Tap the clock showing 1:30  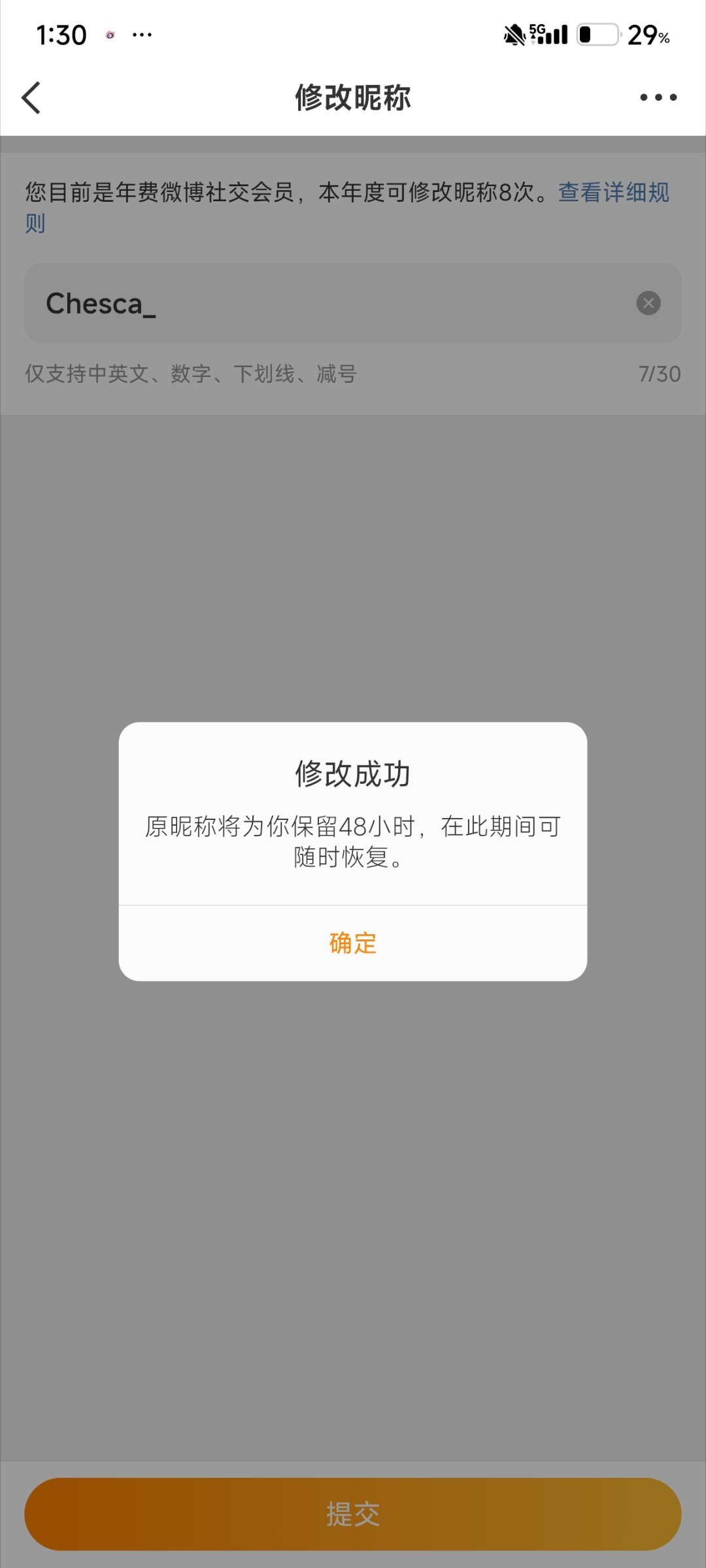[60, 34]
